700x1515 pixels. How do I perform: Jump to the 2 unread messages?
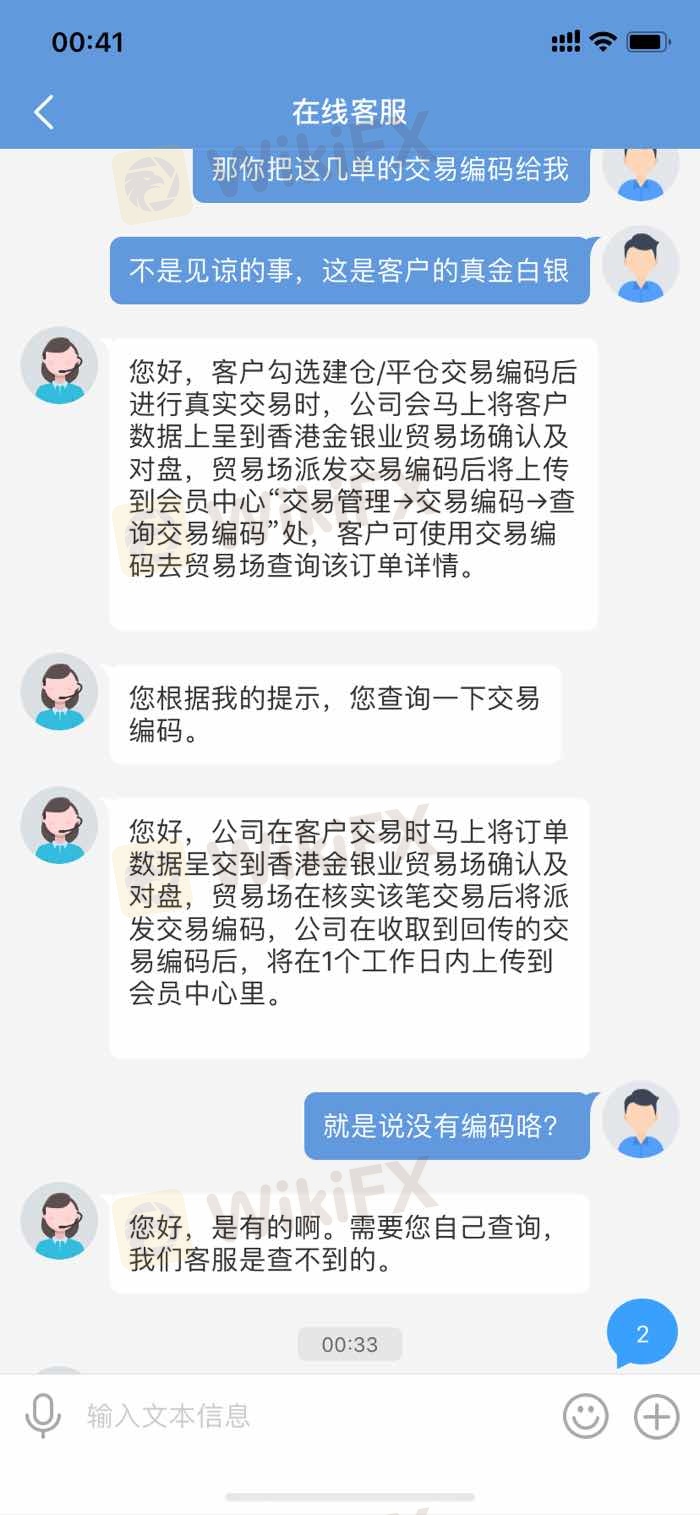pyautogui.click(x=642, y=1334)
